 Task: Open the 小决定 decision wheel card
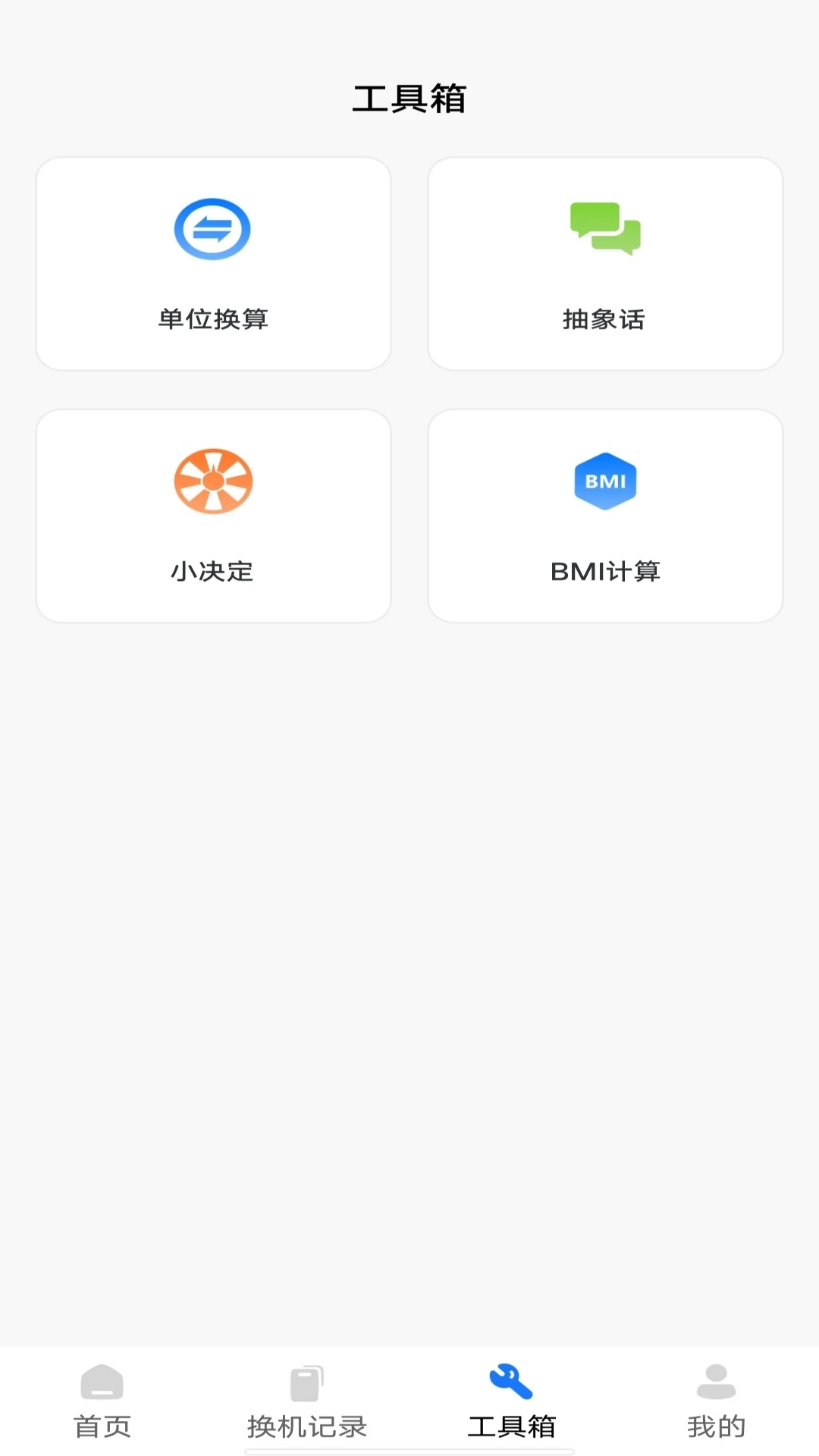click(213, 516)
